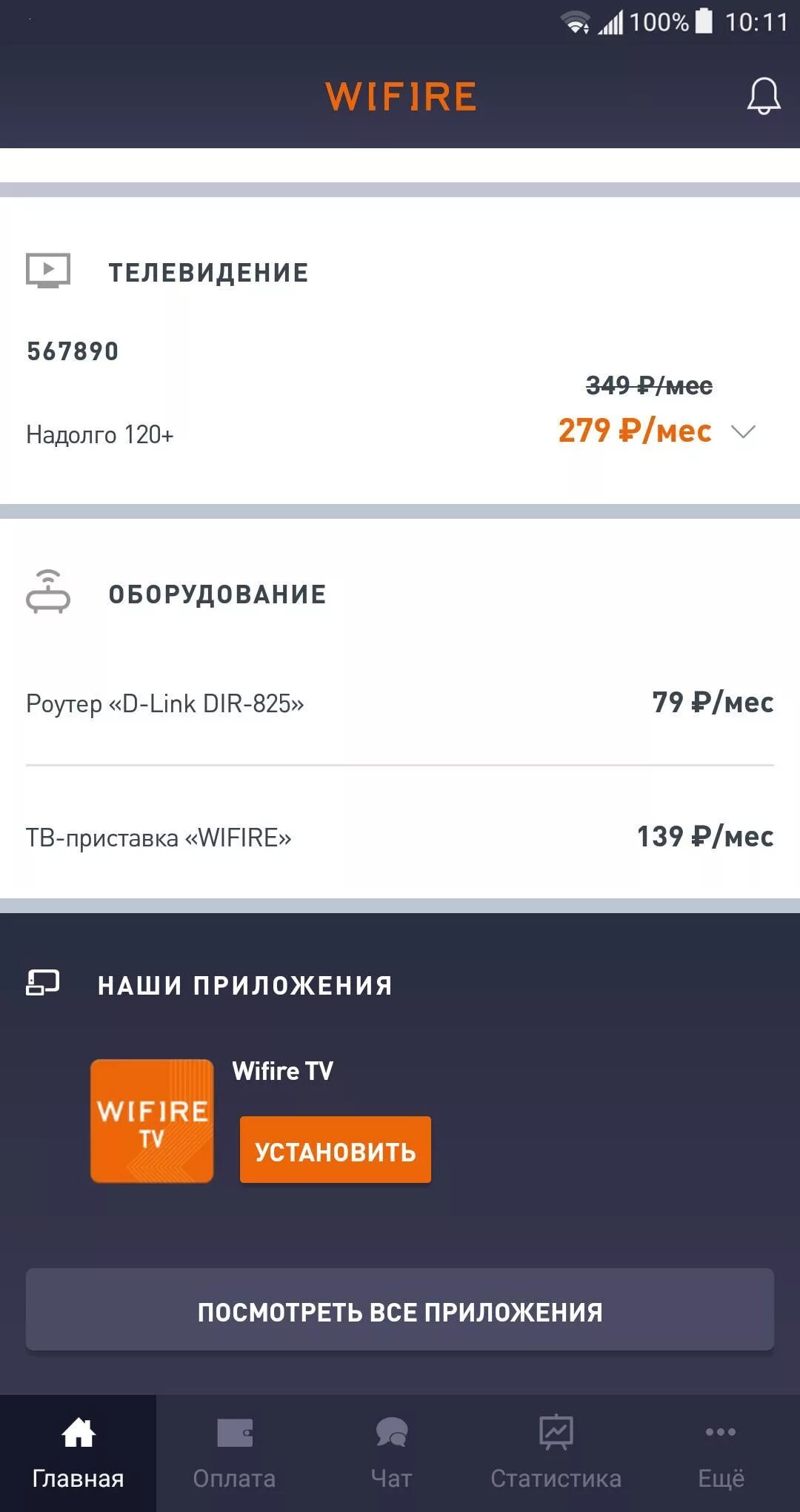This screenshot has width=800, height=1512.
Task: Open the notifications bell
Action: pyautogui.click(x=763, y=96)
